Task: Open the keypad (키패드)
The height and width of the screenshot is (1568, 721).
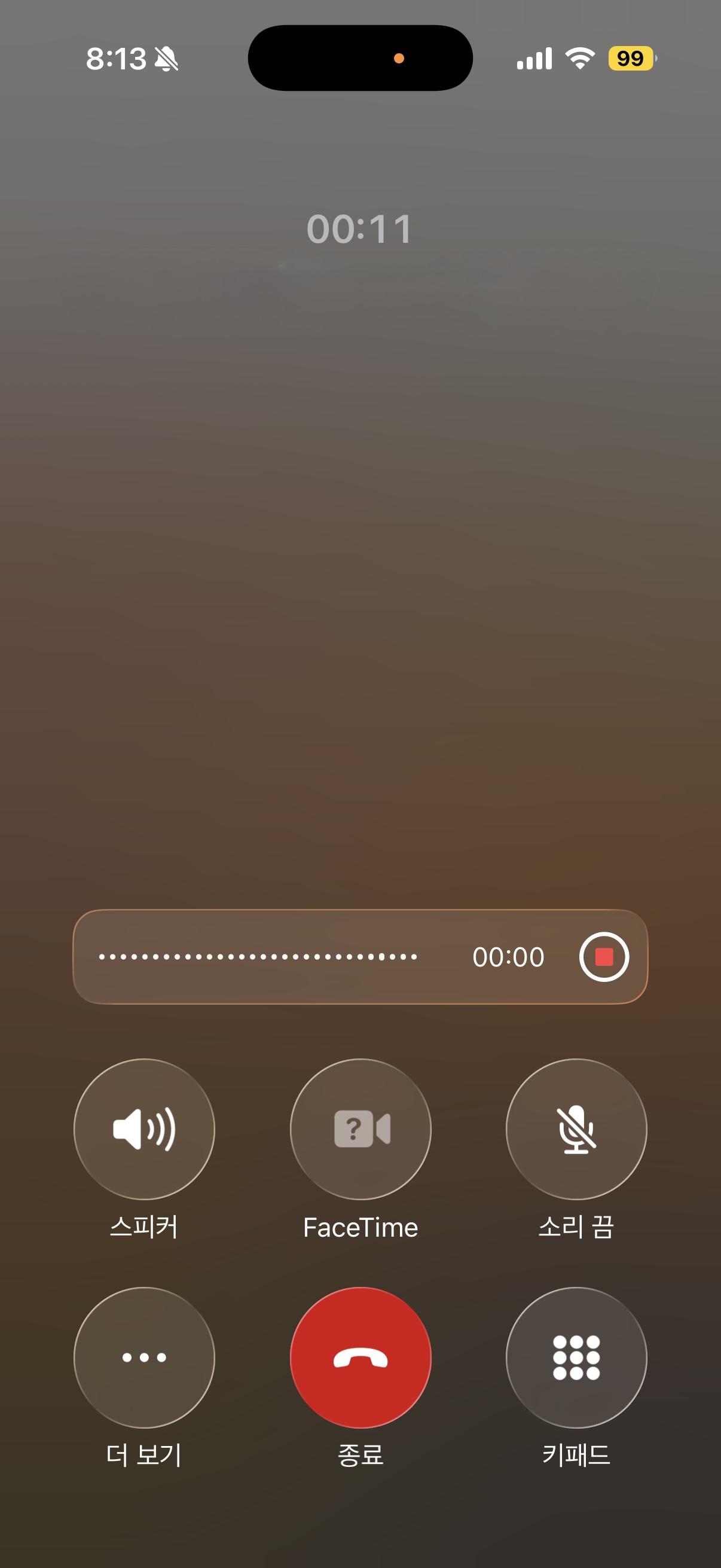Action: 576,1357
